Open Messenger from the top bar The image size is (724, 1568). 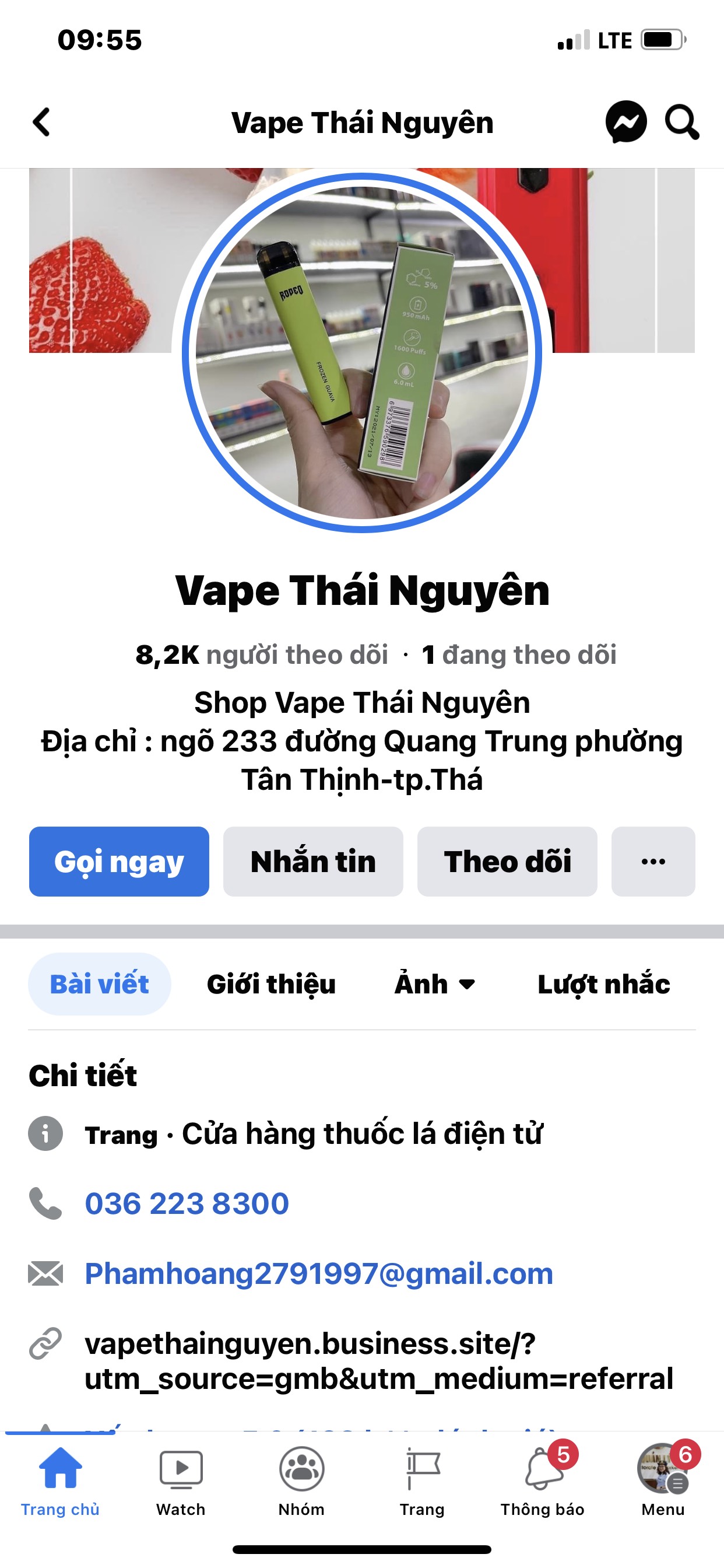pyautogui.click(x=625, y=122)
